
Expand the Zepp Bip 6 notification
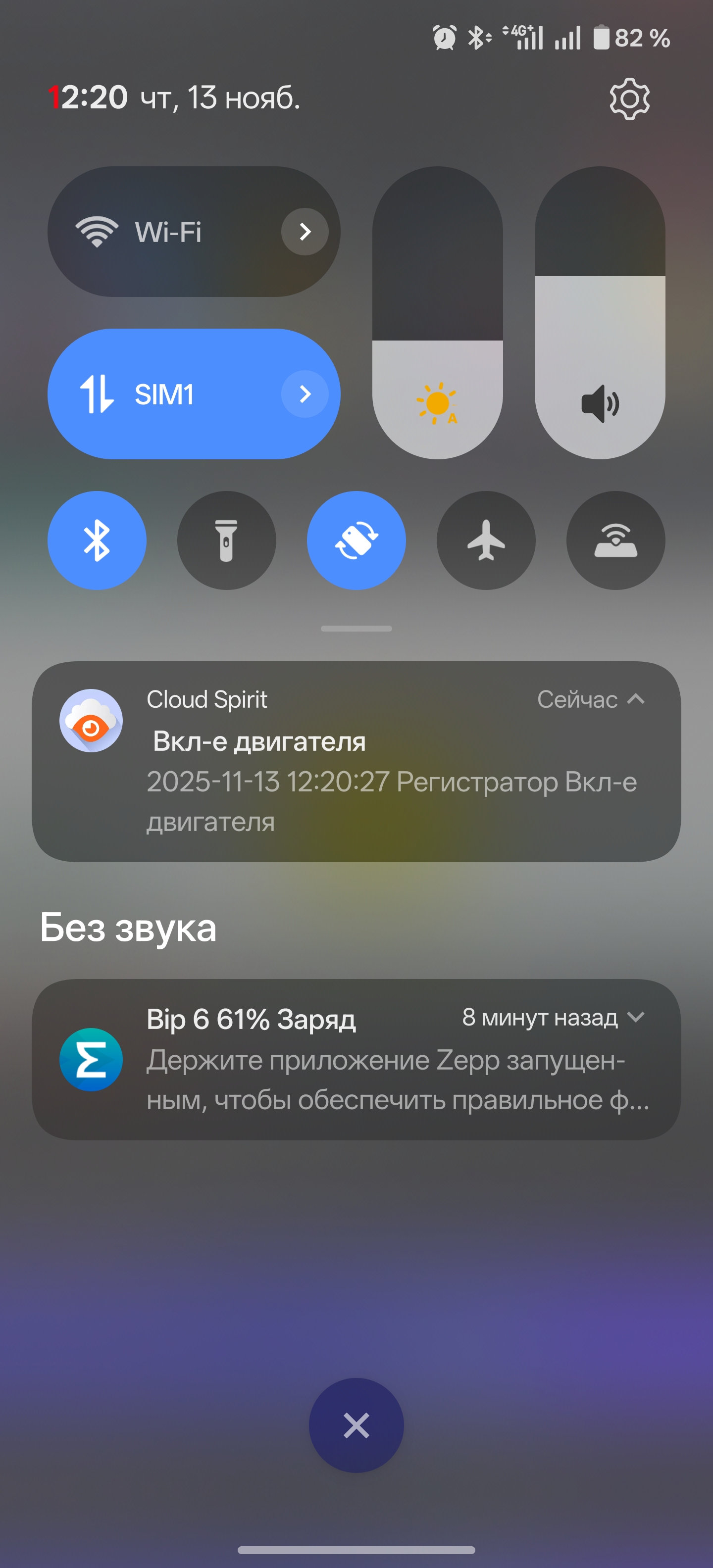(x=636, y=1017)
